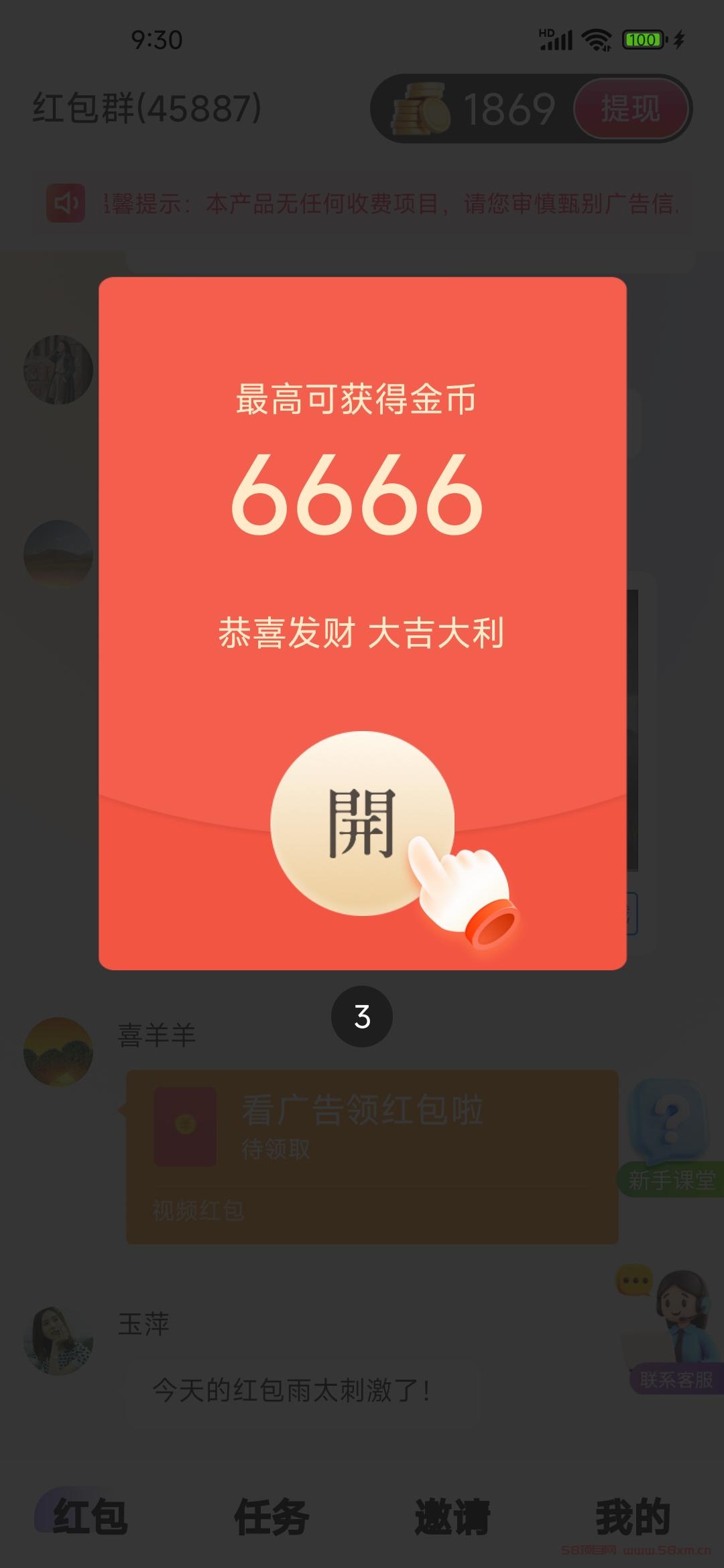Tap the countdown close circle below the envelope
The image size is (724, 1568).
[x=362, y=1017]
